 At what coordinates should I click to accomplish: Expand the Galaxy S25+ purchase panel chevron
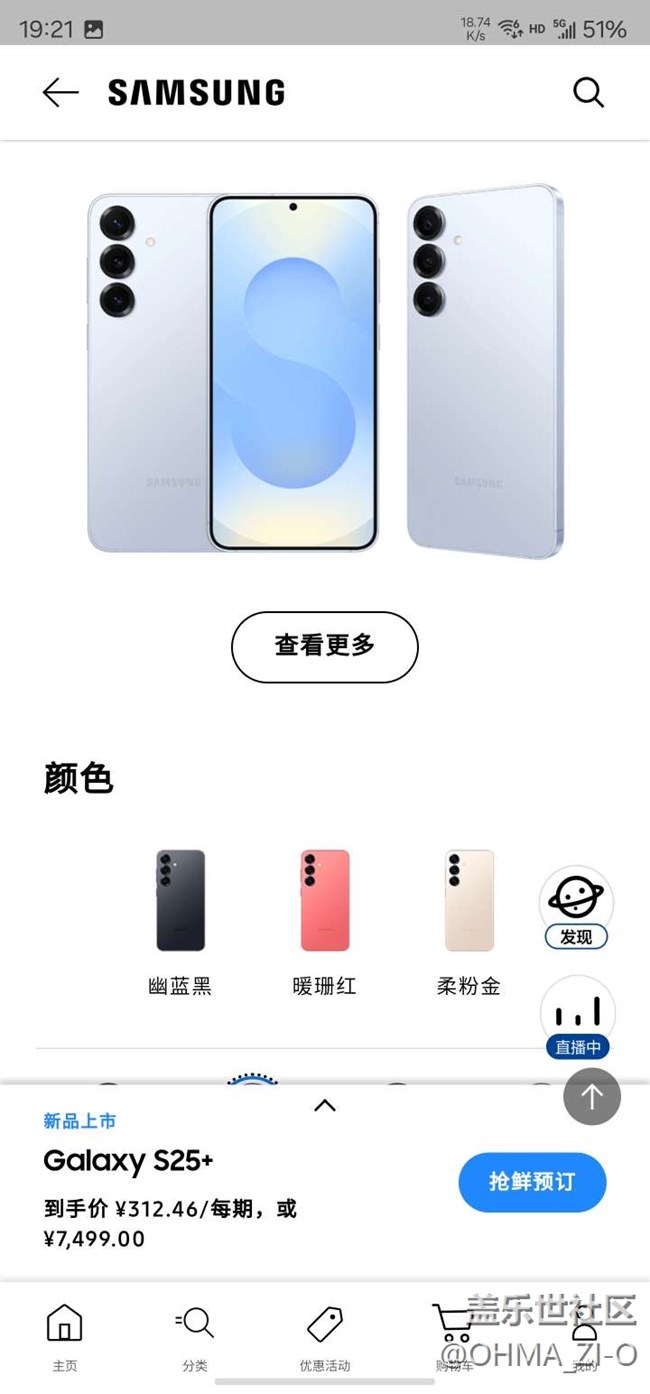point(325,1105)
